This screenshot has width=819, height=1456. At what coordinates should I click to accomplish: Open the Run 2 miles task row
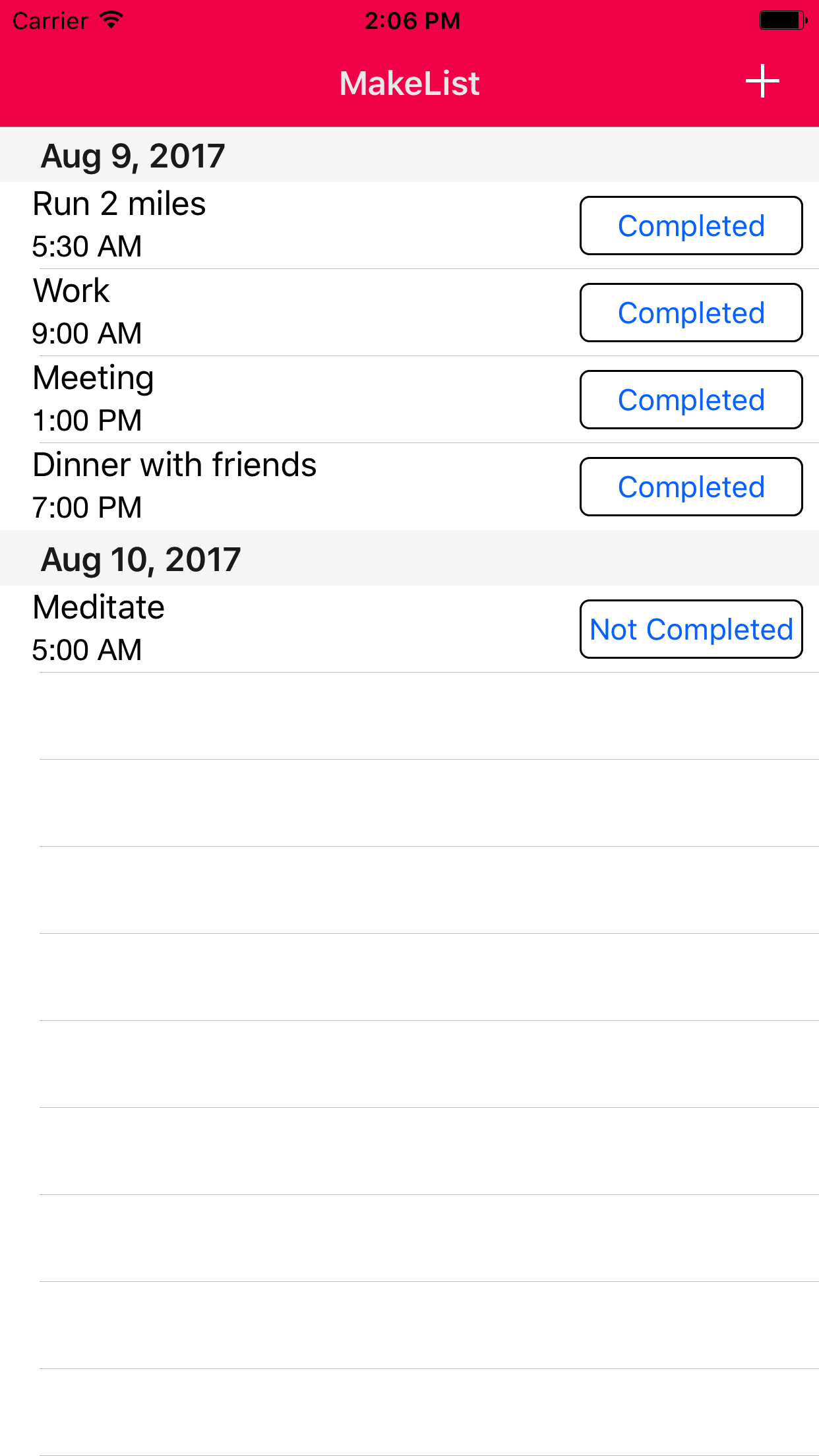409,226
